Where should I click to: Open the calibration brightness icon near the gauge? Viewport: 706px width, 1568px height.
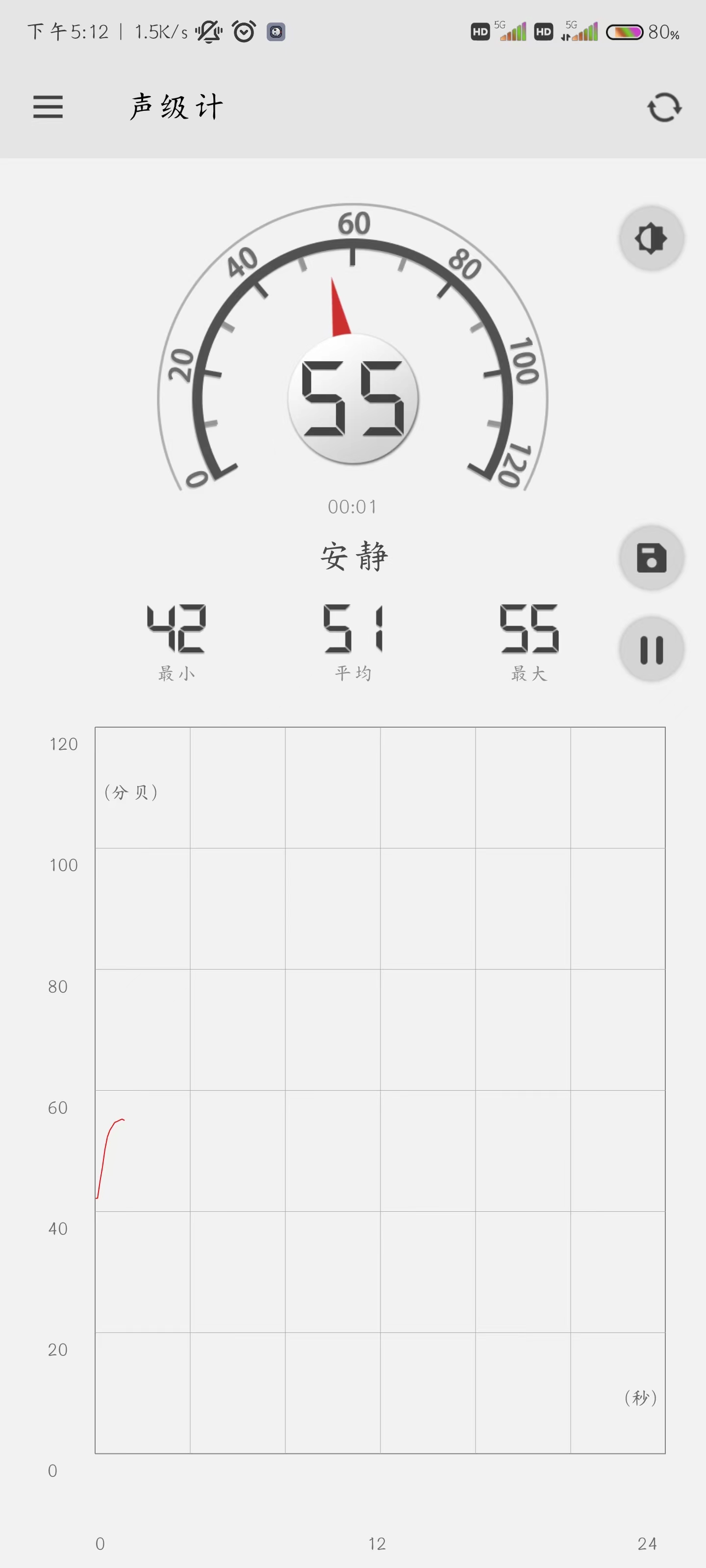pos(651,238)
